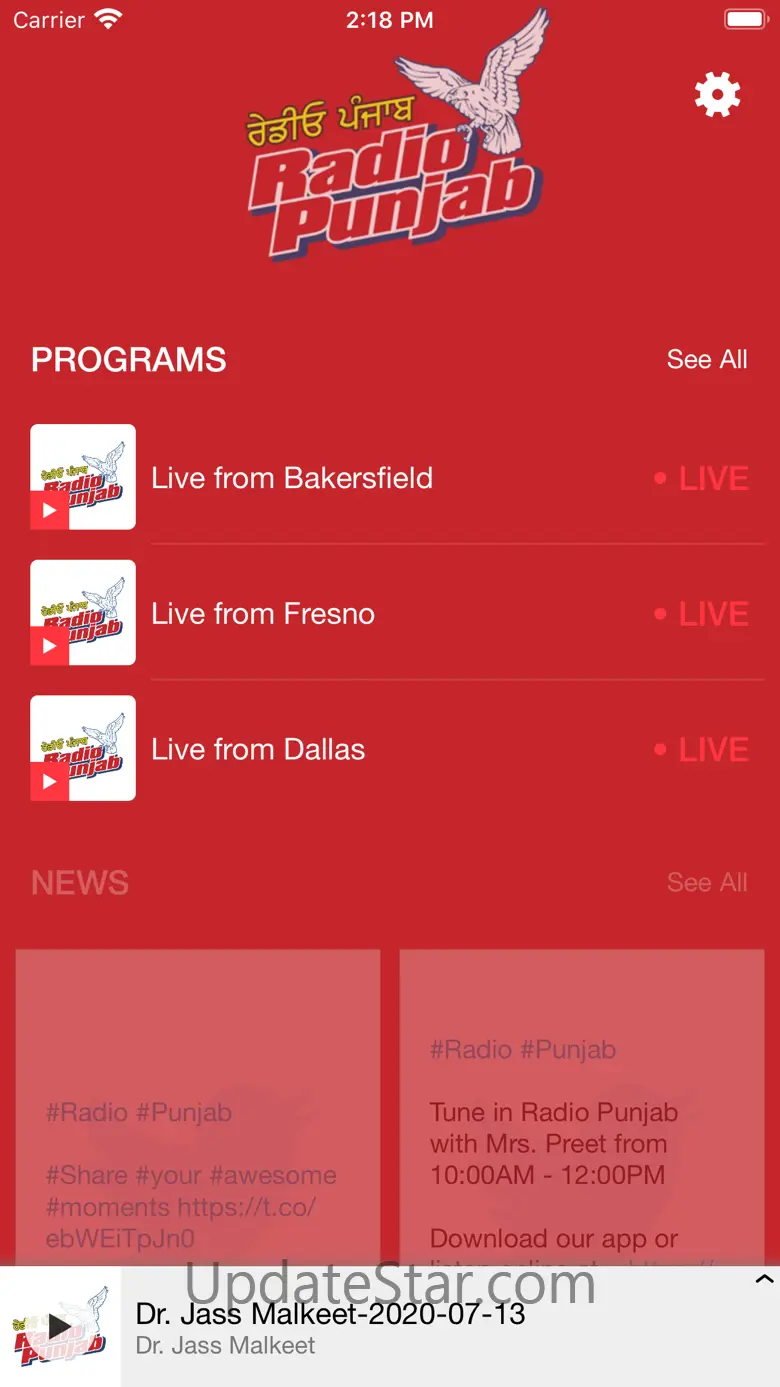
Task: Play Live from Bakersfield
Action: click(50, 510)
